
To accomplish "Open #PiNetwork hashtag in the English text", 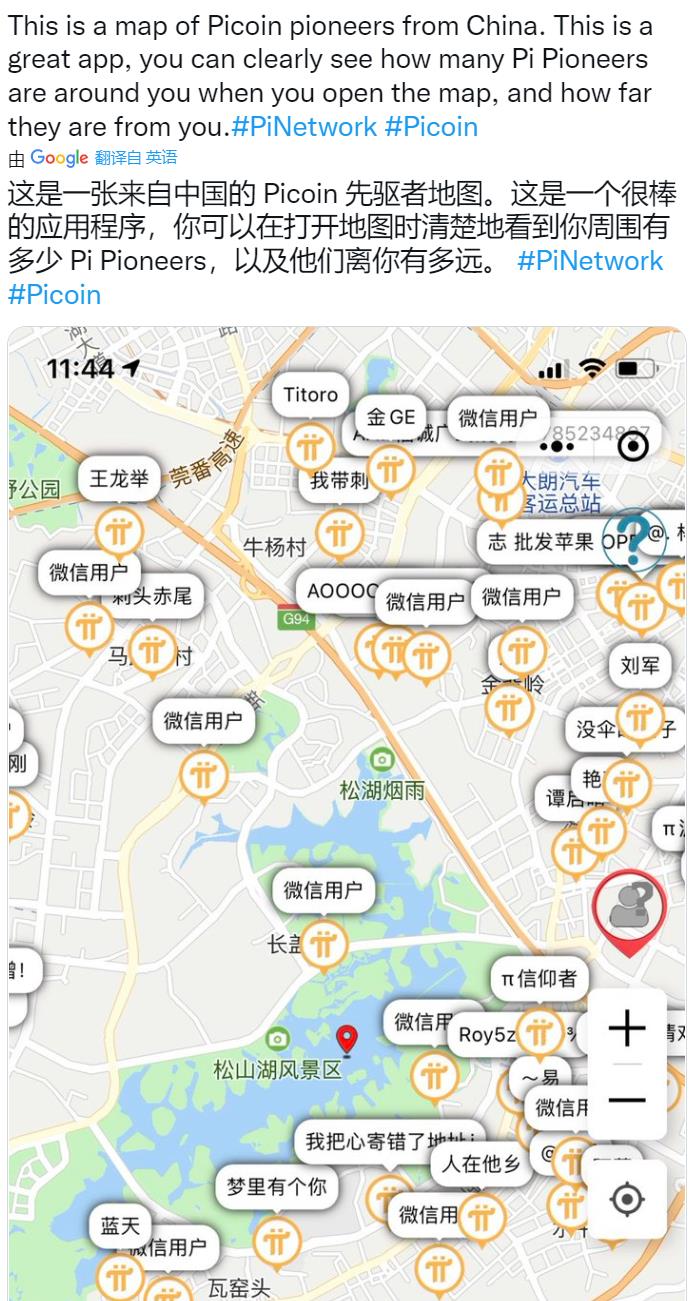I will (x=304, y=127).
